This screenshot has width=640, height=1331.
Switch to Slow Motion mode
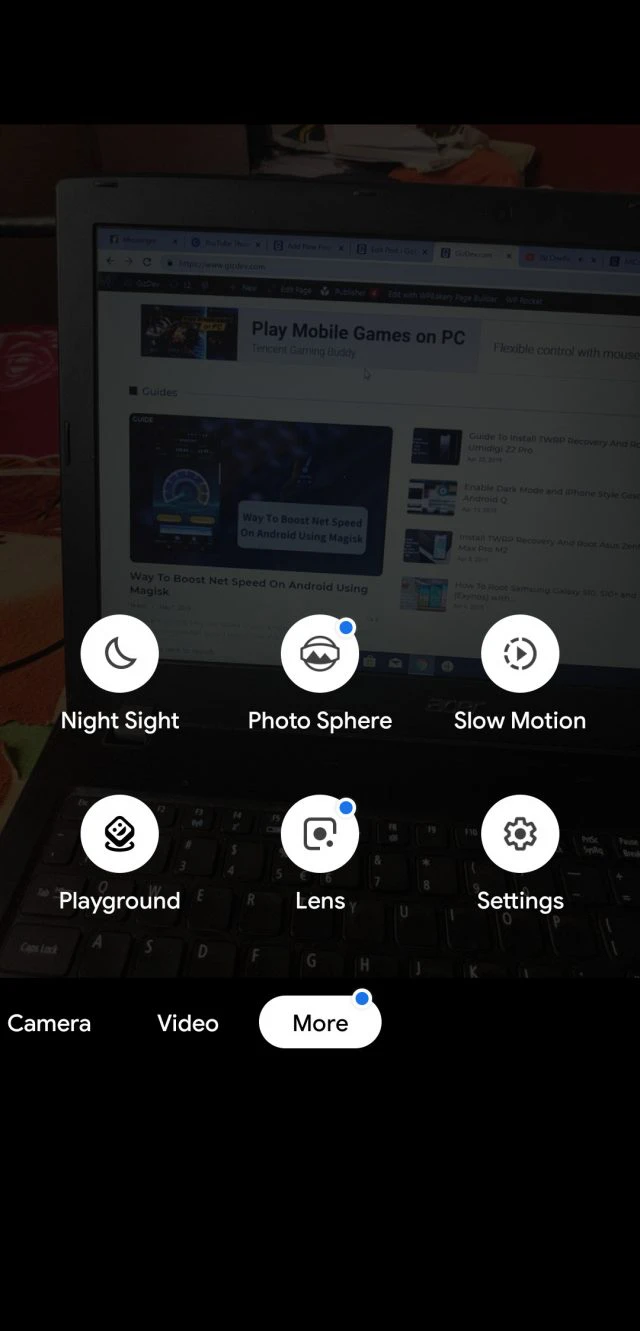520,653
